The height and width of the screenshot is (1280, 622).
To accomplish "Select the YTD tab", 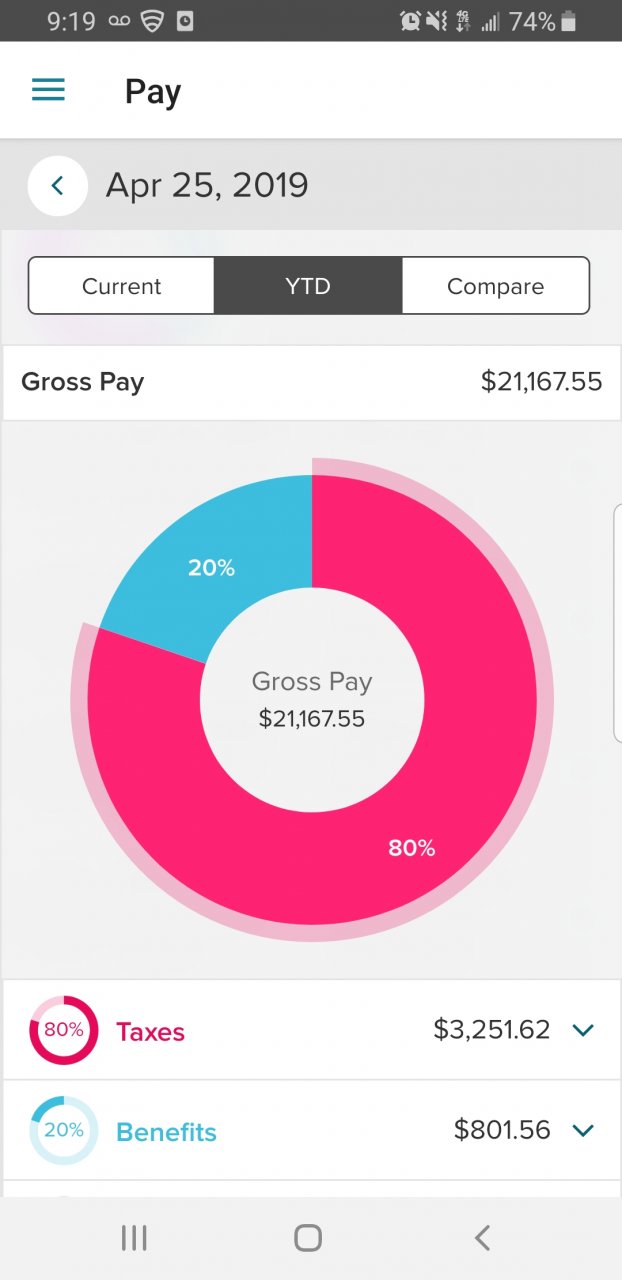I will point(308,286).
